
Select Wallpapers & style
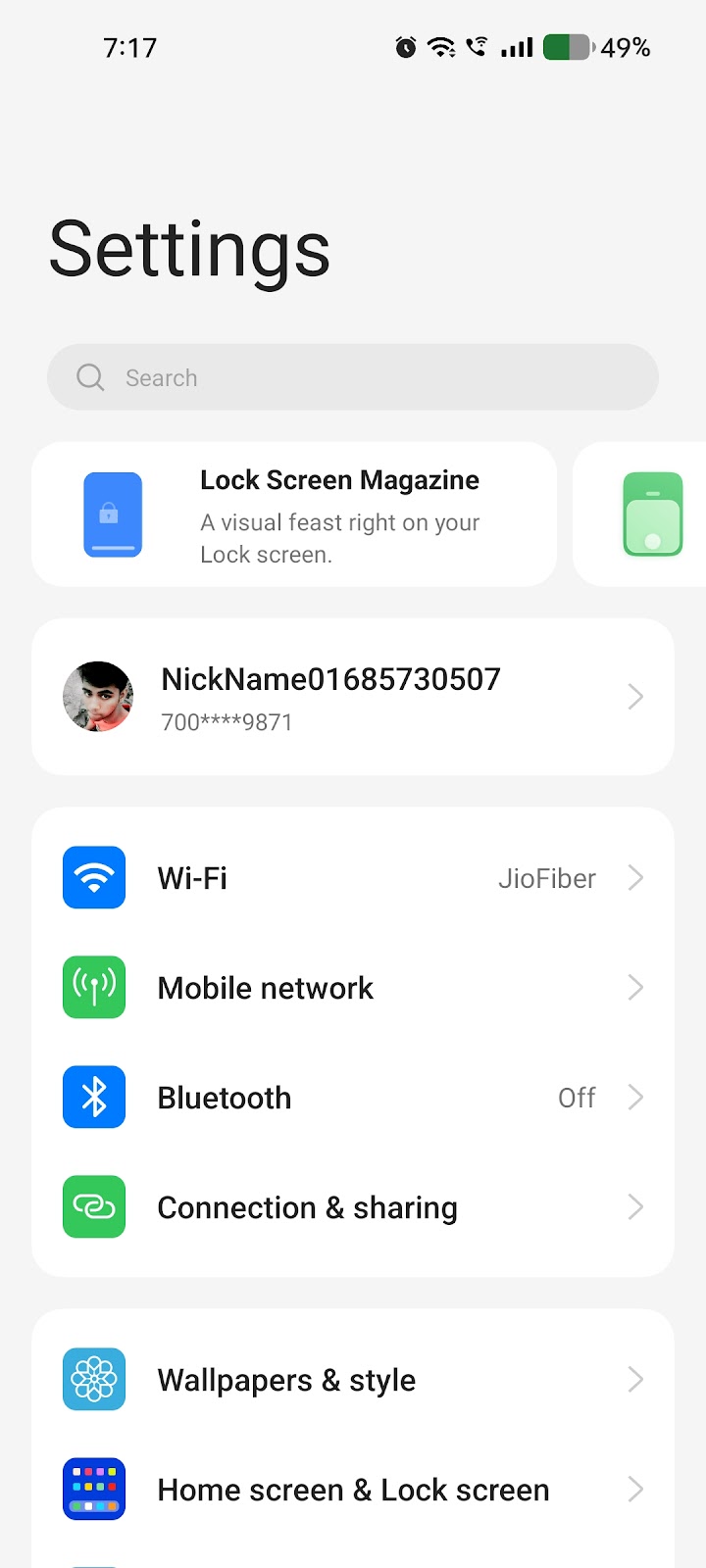pyautogui.click(x=353, y=1380)
